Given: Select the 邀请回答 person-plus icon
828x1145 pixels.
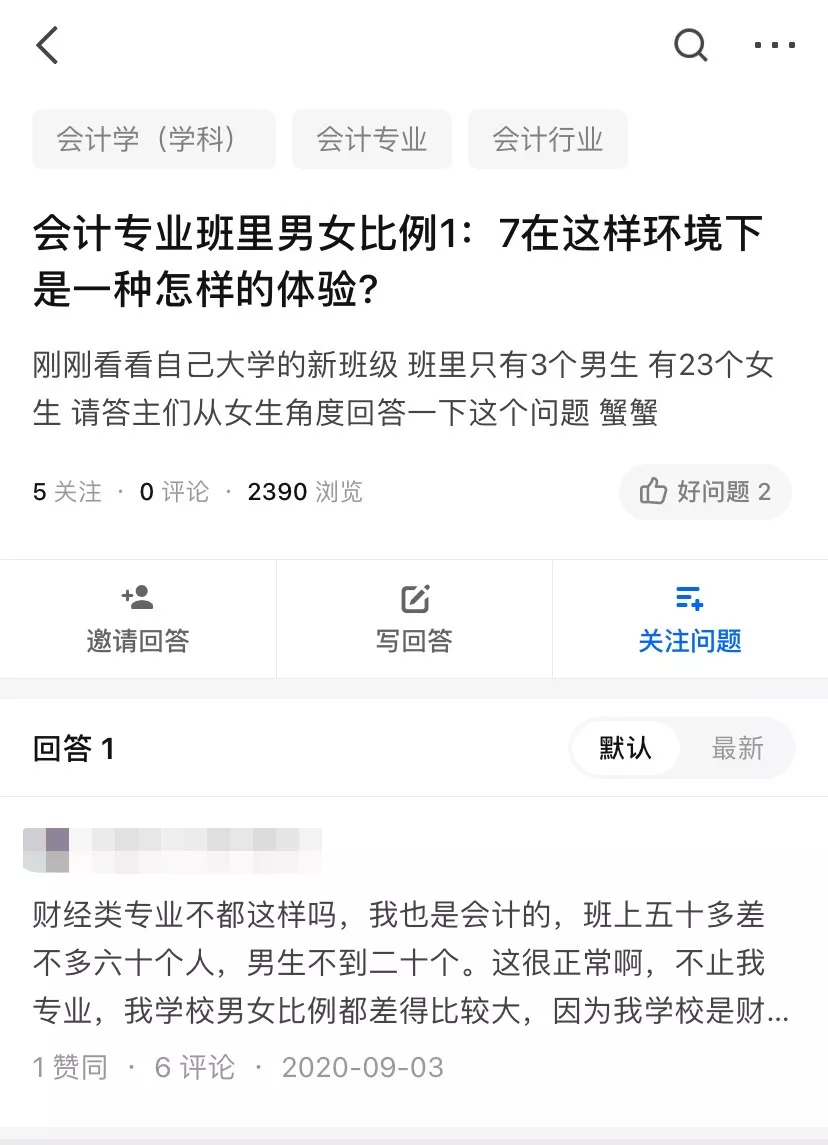Looking at the screenshot, I should click(x=138, y=597).
